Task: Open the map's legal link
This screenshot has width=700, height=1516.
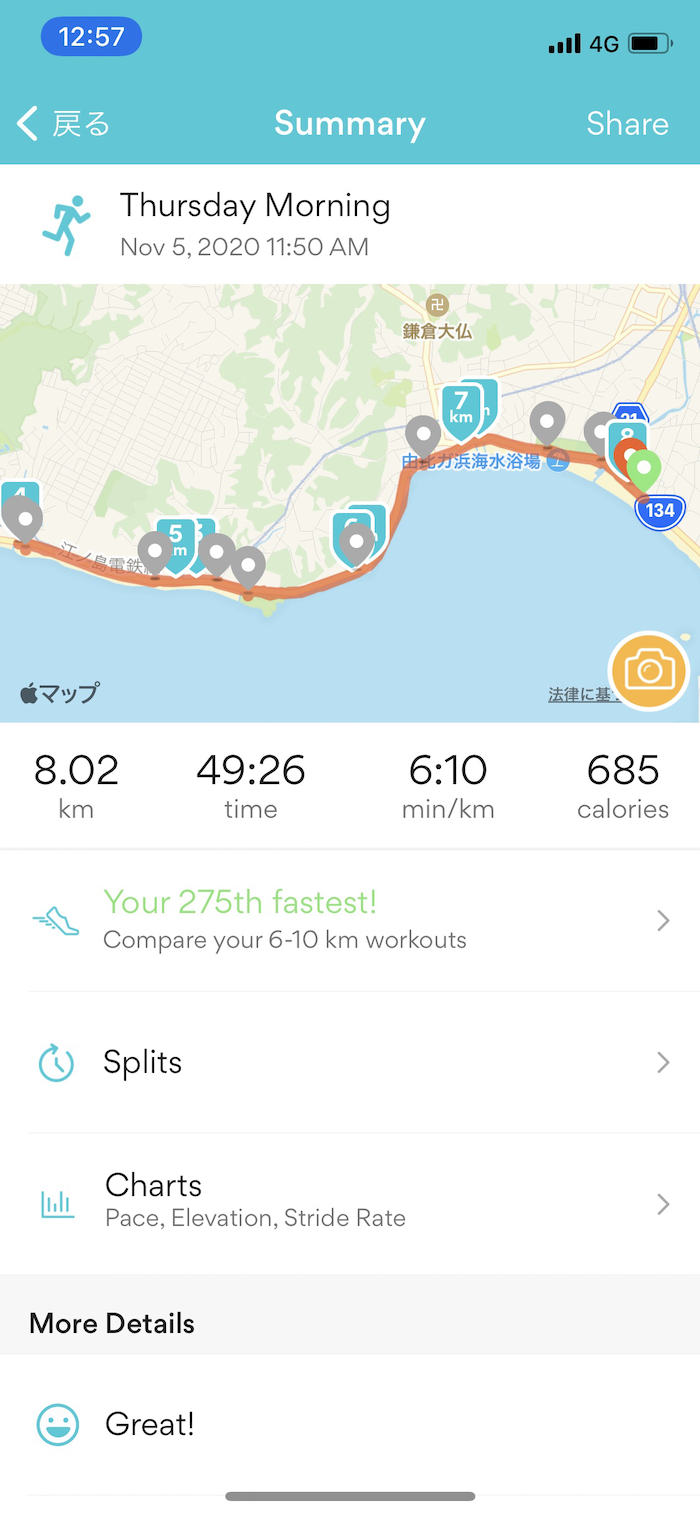Action: tap(578, 694)
